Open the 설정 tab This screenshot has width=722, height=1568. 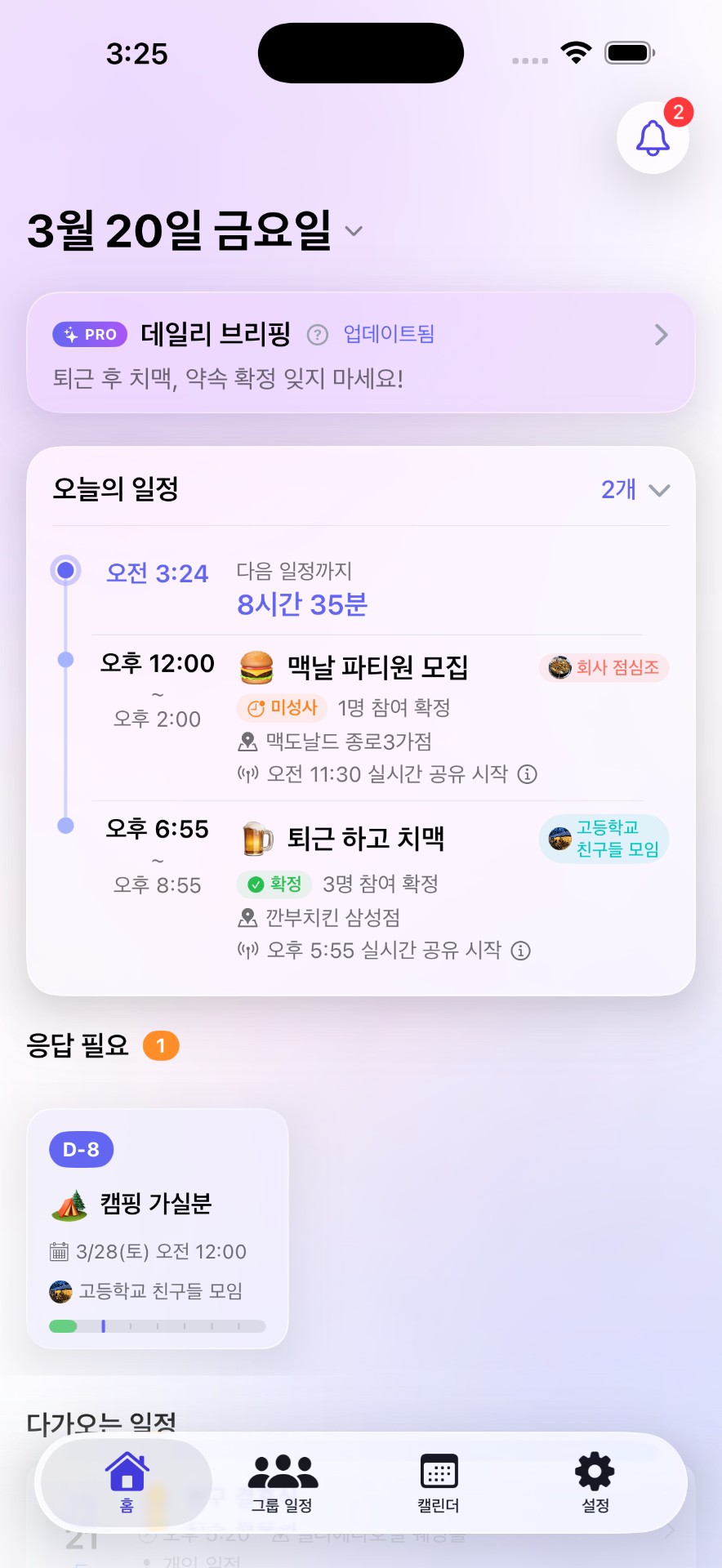[x=595, y=1482]
